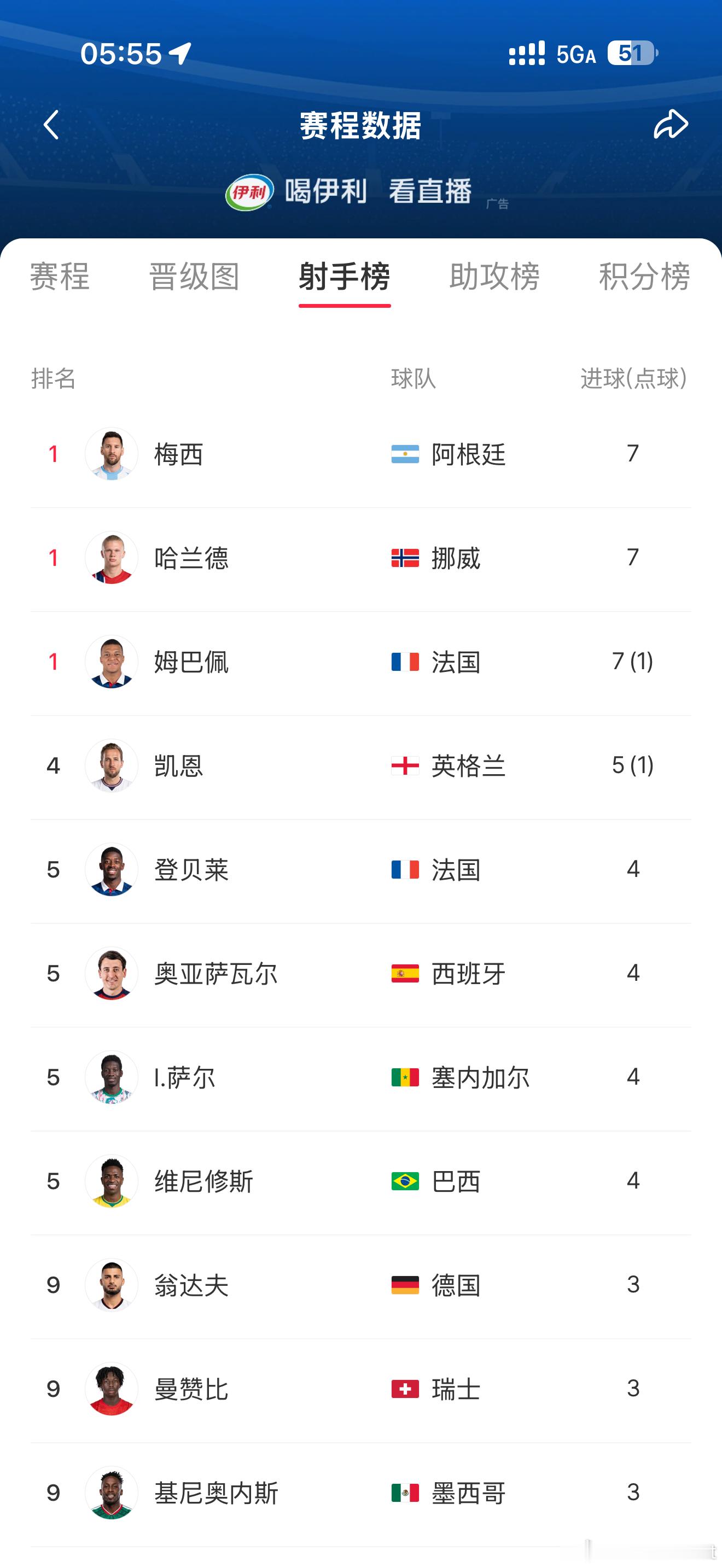
Task: Go back using the top-left arrow
Action: 52,125
